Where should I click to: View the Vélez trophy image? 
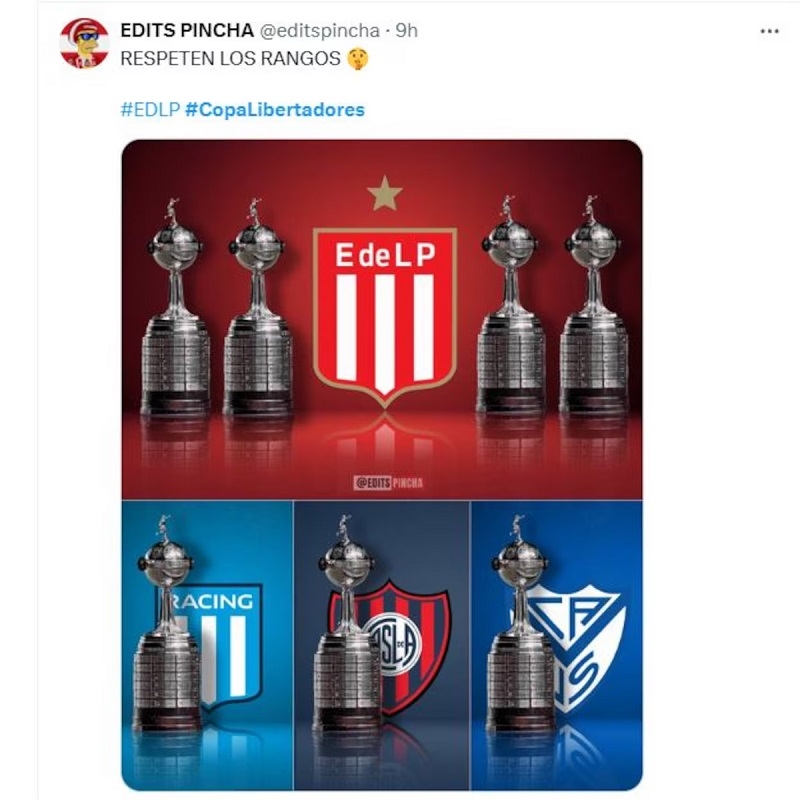coord(557,645)
